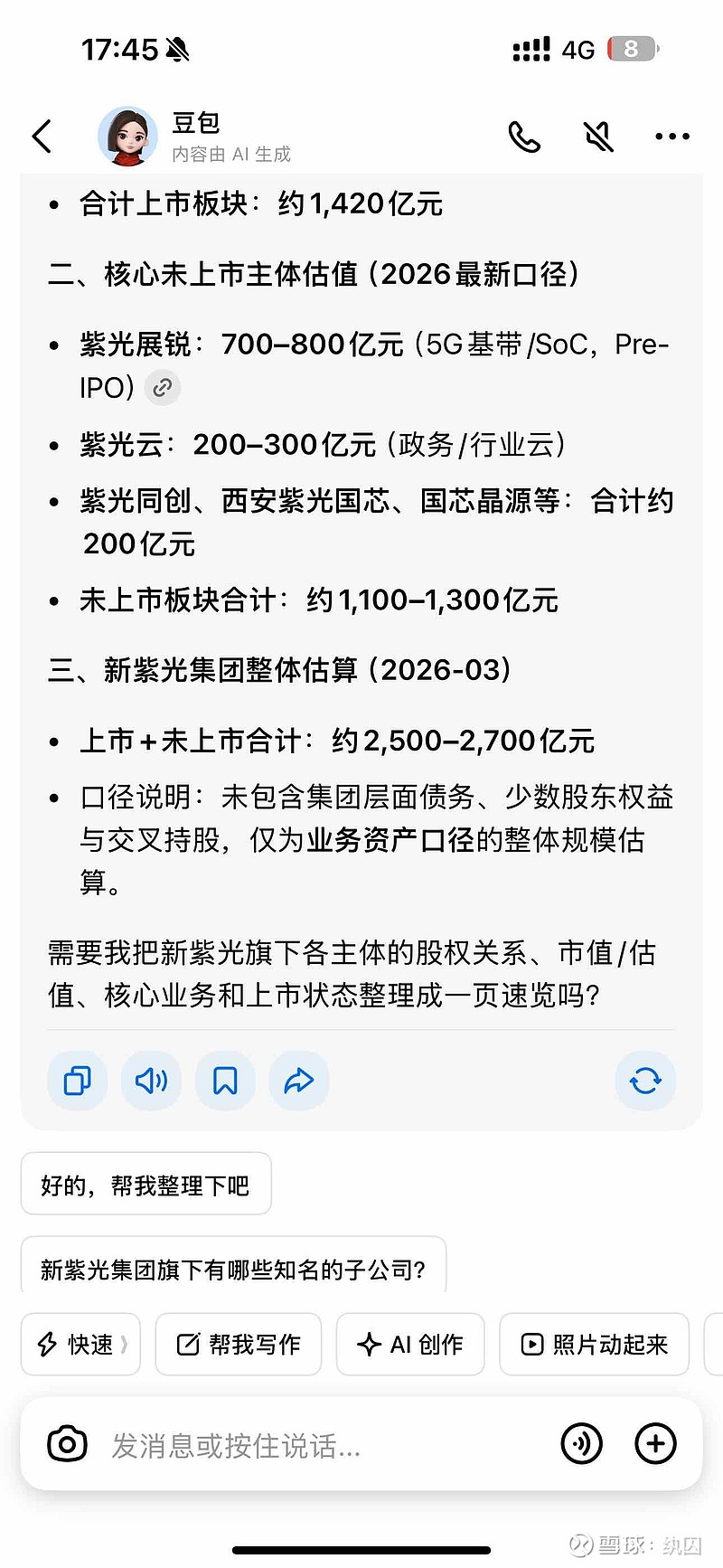723x1568 pixels.
Task: Copy the AI response
Action: [x=78, y=1081]
